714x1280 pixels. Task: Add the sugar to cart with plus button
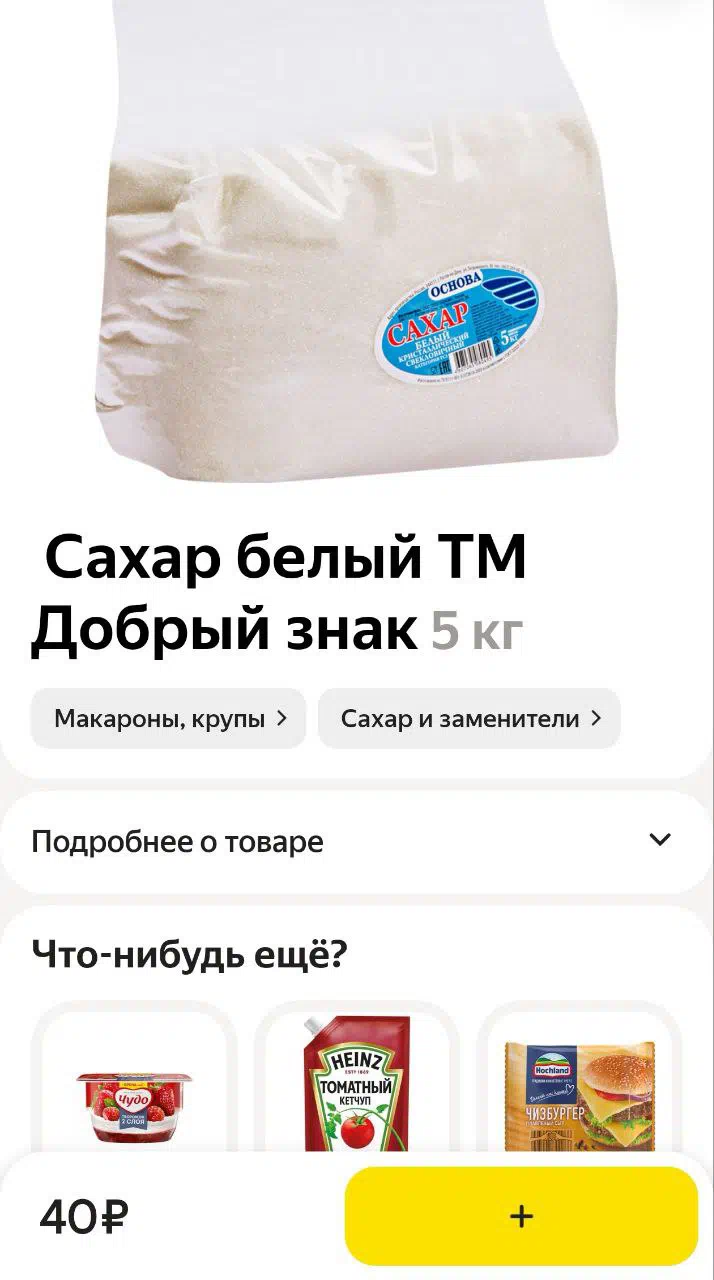tap(521, 1216)
